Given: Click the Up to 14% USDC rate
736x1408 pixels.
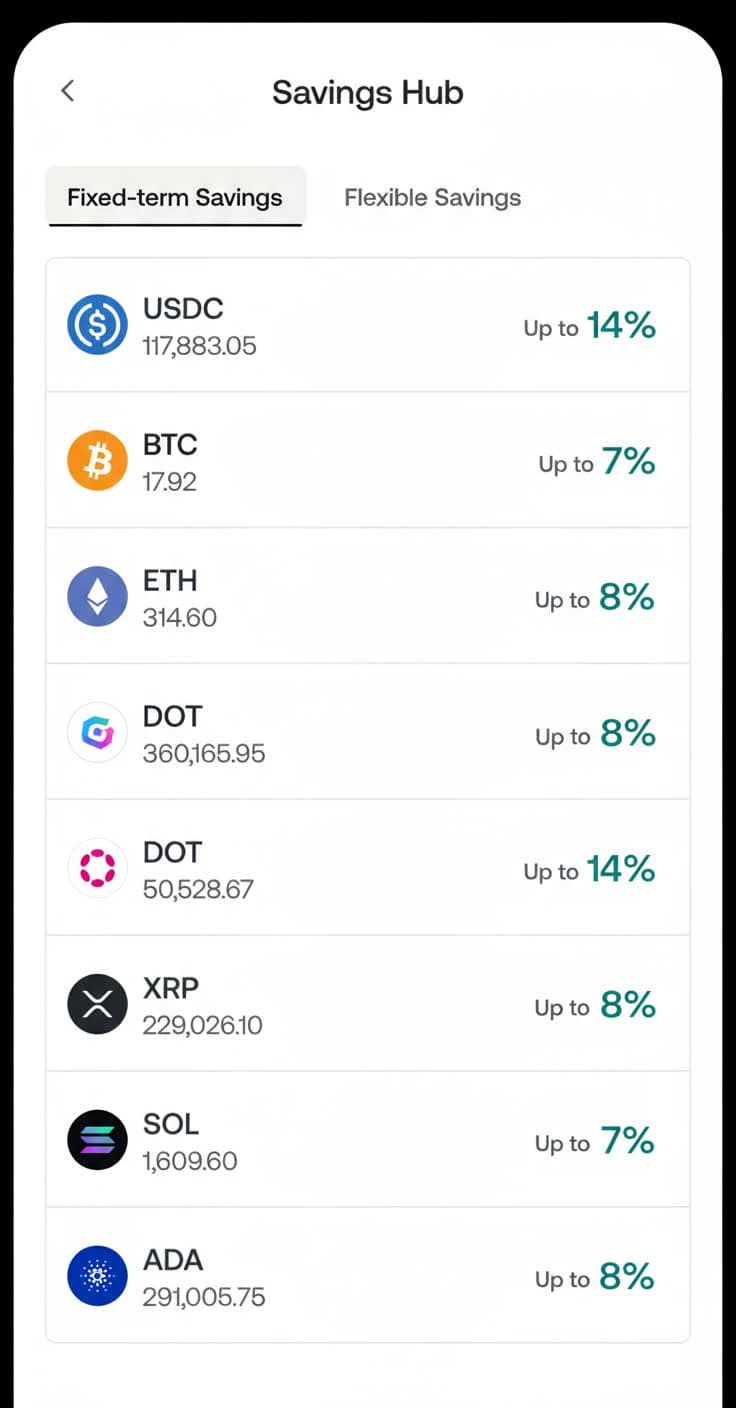Looking at the screenshot, I should [590, 324].
